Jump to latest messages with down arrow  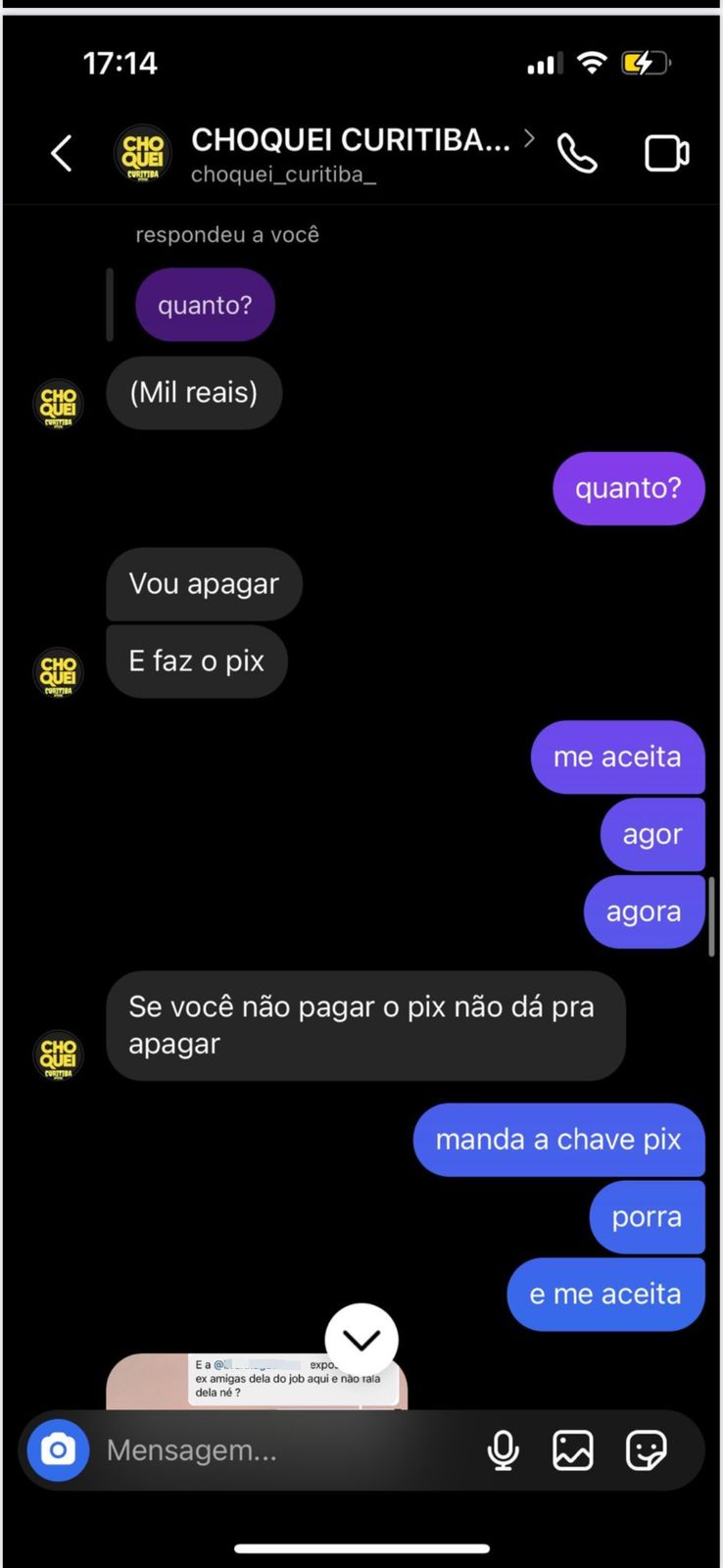tap(361, 1340)
